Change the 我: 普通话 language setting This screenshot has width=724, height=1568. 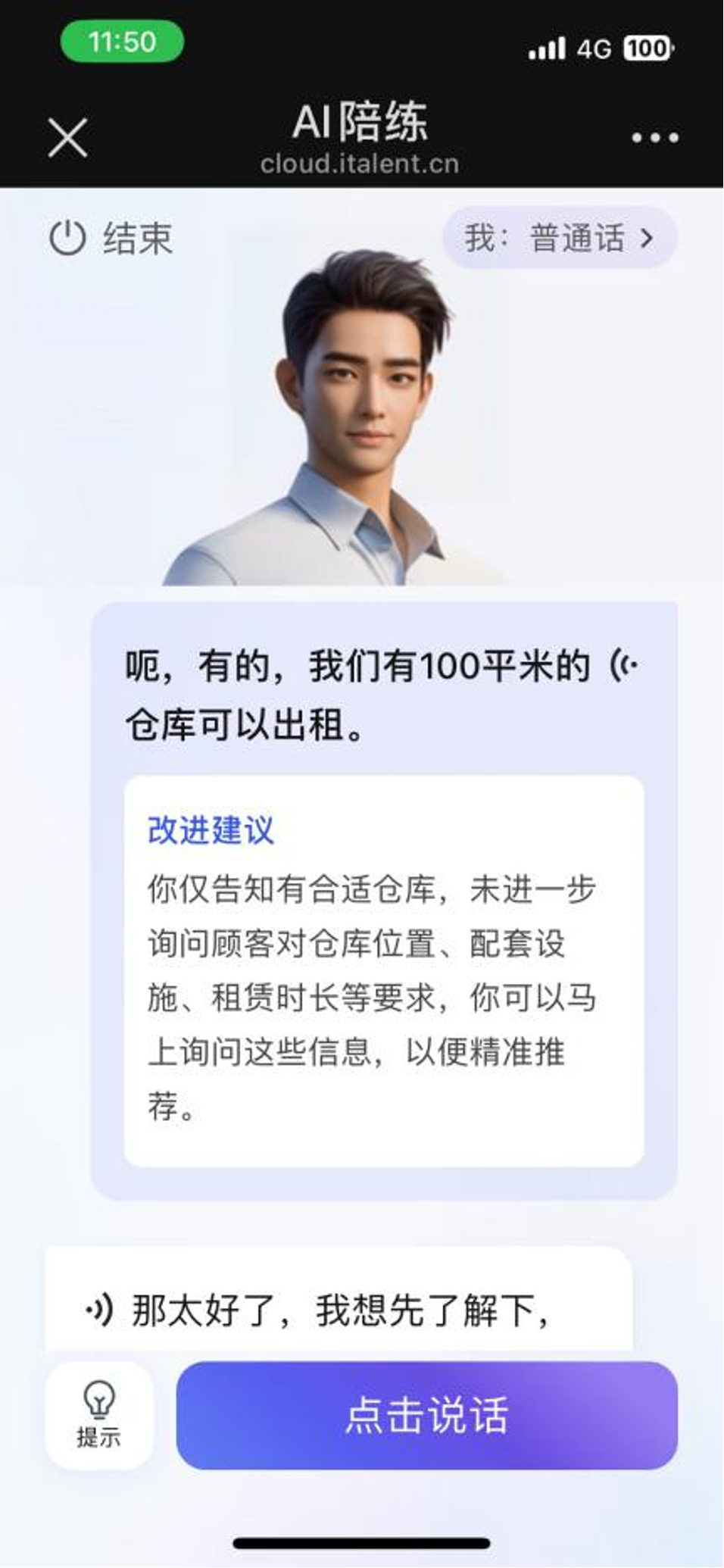[x=560, y=238]
